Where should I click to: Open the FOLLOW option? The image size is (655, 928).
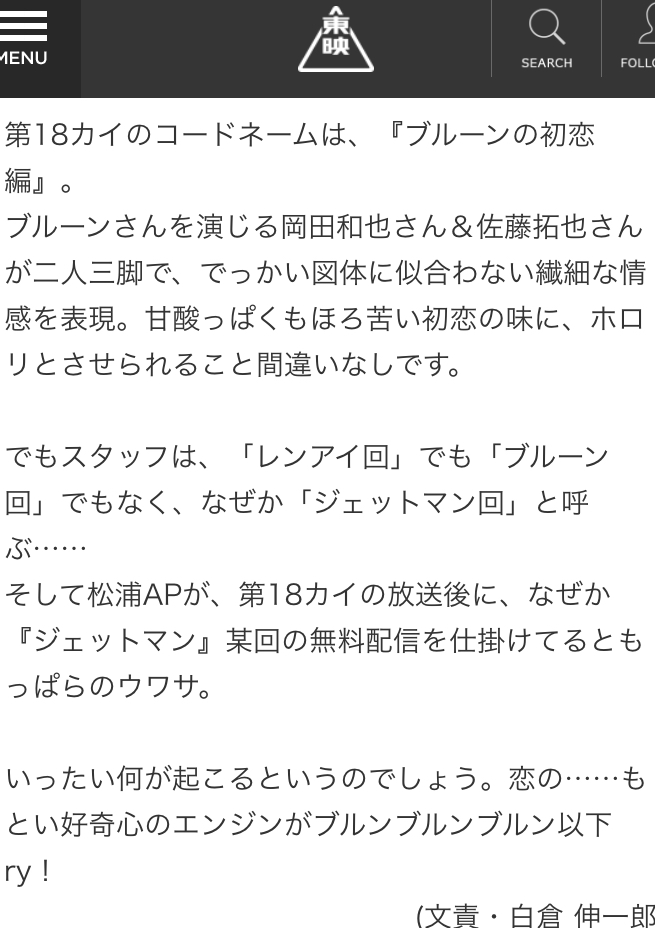[x=634, y=38]
